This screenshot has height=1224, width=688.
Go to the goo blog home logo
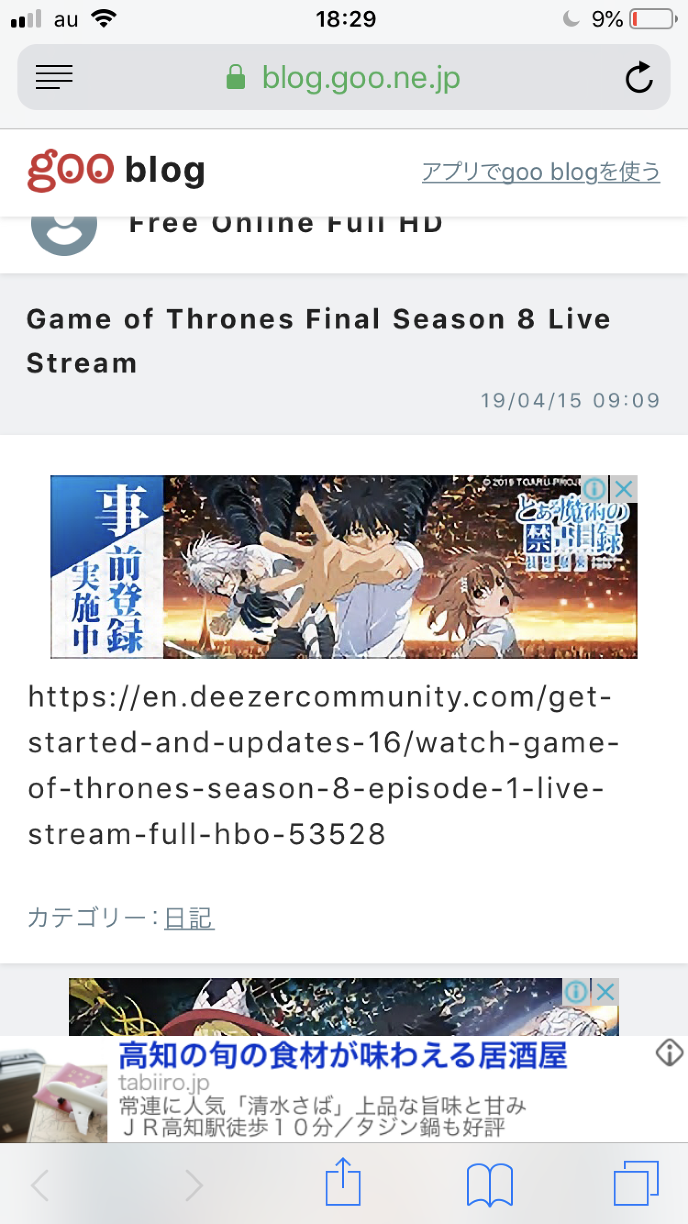(x=116, y=170)
